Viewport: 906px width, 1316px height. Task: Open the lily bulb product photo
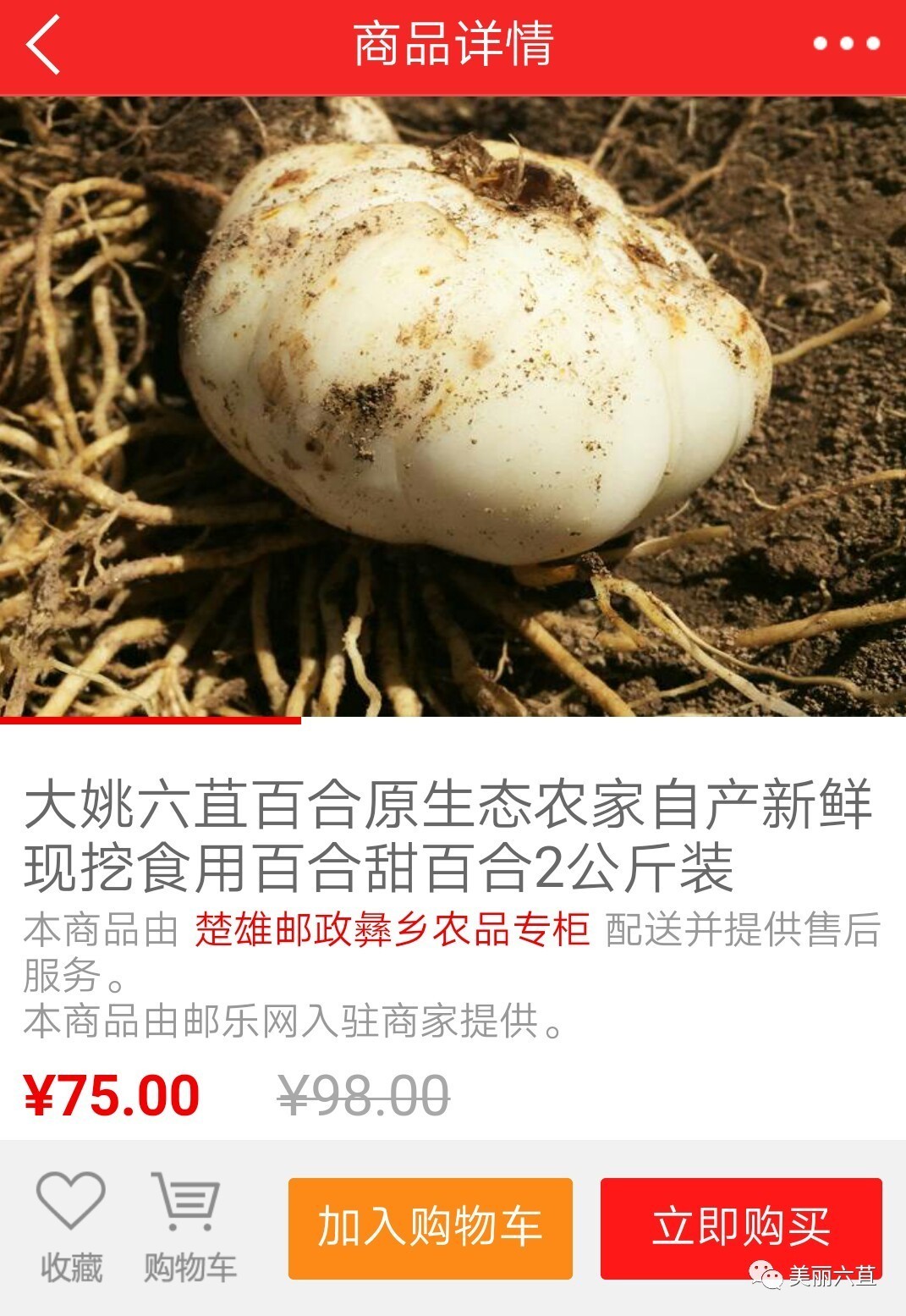(x=453, y=406)
